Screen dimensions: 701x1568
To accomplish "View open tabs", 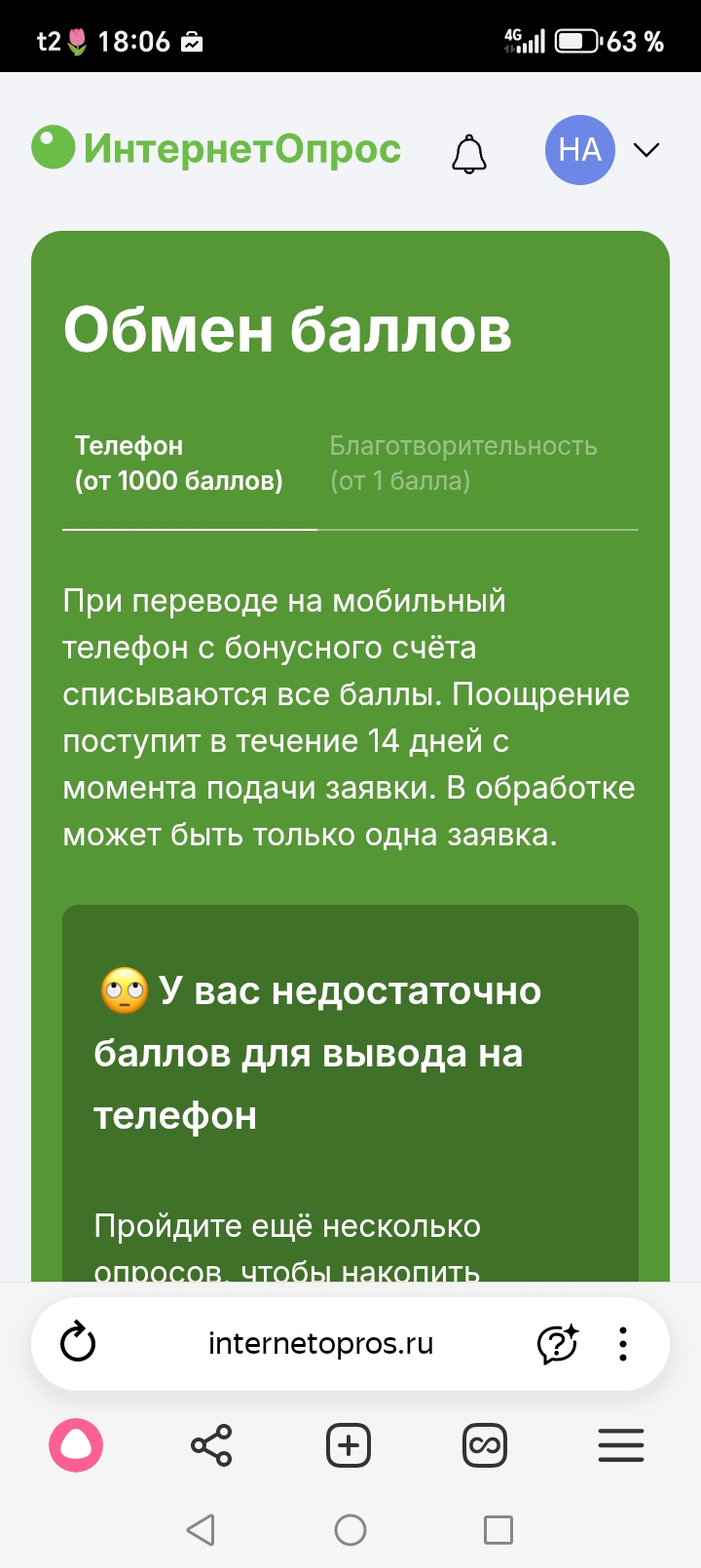I will (485, 1445).
